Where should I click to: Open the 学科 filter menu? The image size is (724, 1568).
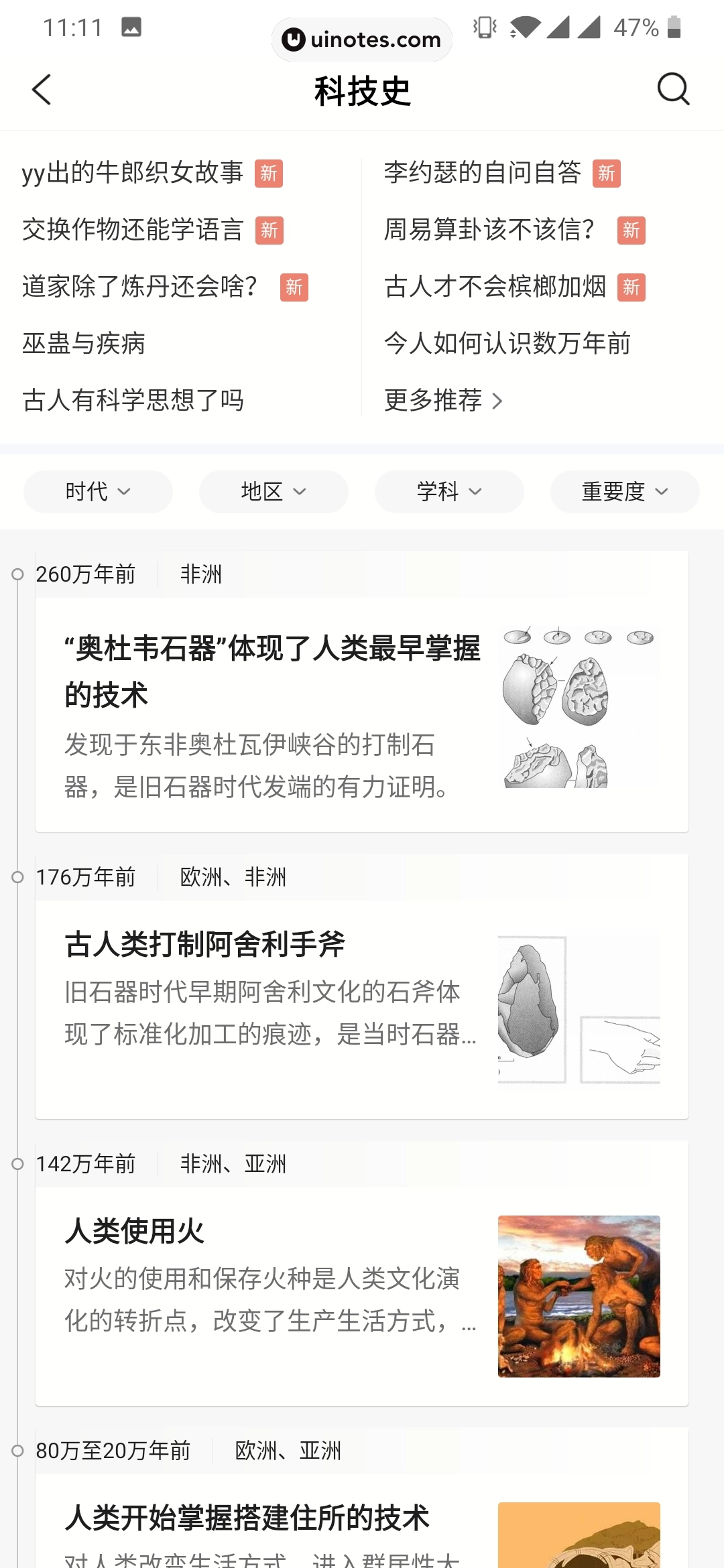pyautogui.click(x=449, y=491)
